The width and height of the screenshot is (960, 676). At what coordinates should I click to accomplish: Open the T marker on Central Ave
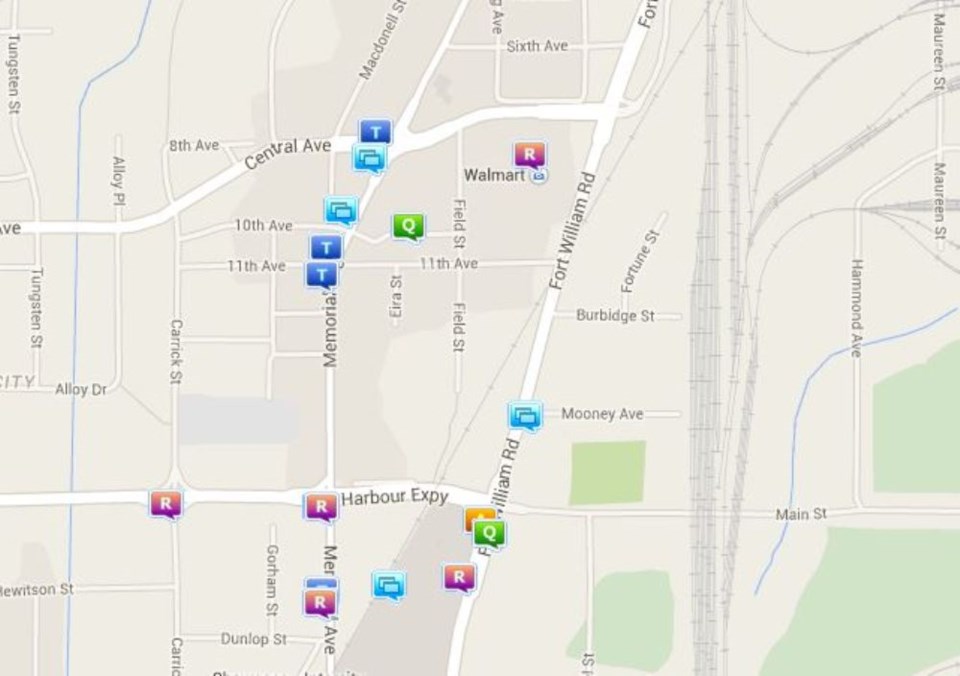point(376,131)
